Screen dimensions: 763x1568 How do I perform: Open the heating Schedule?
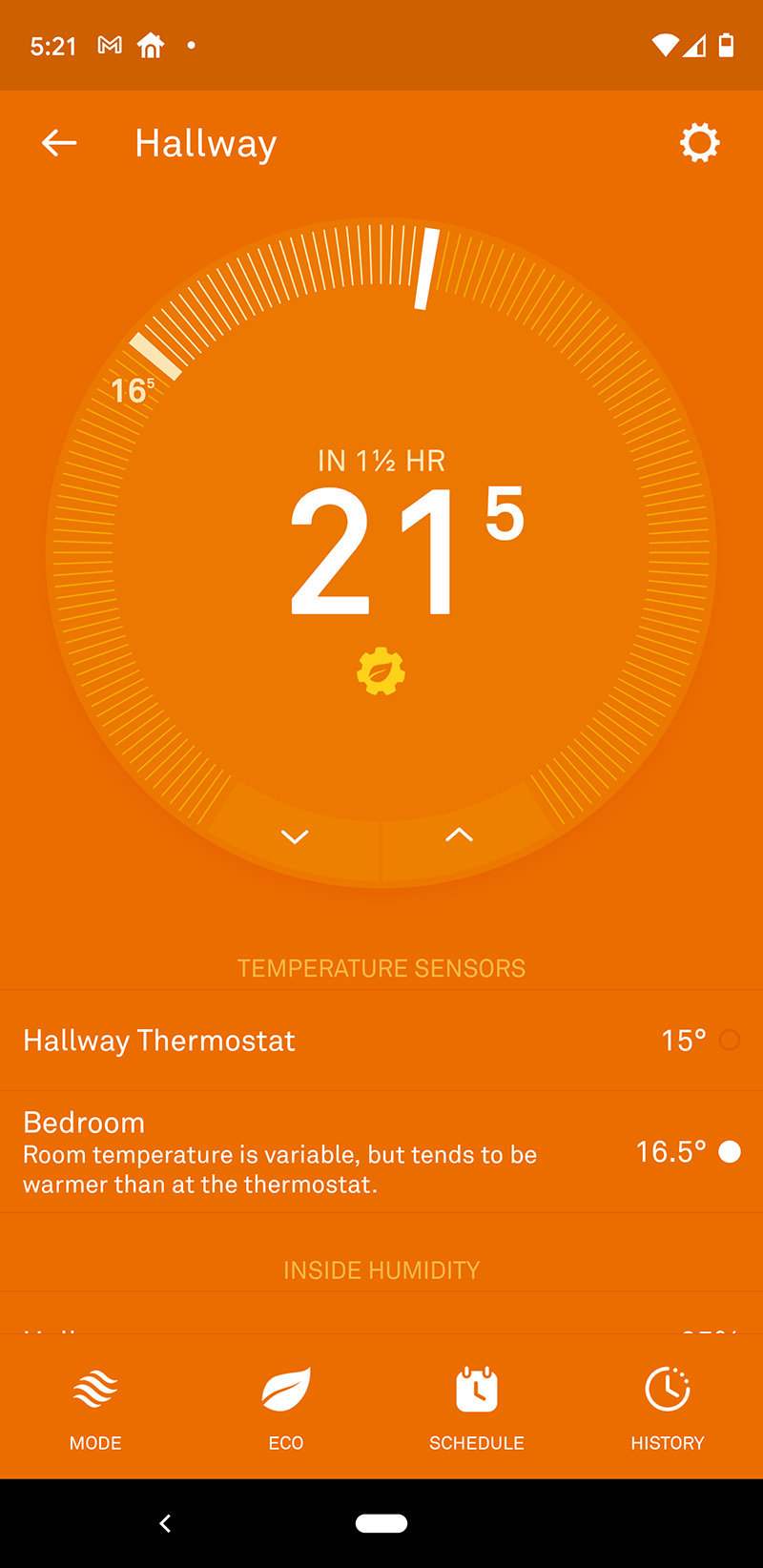pyautogui.click(x=477, y=1407)
